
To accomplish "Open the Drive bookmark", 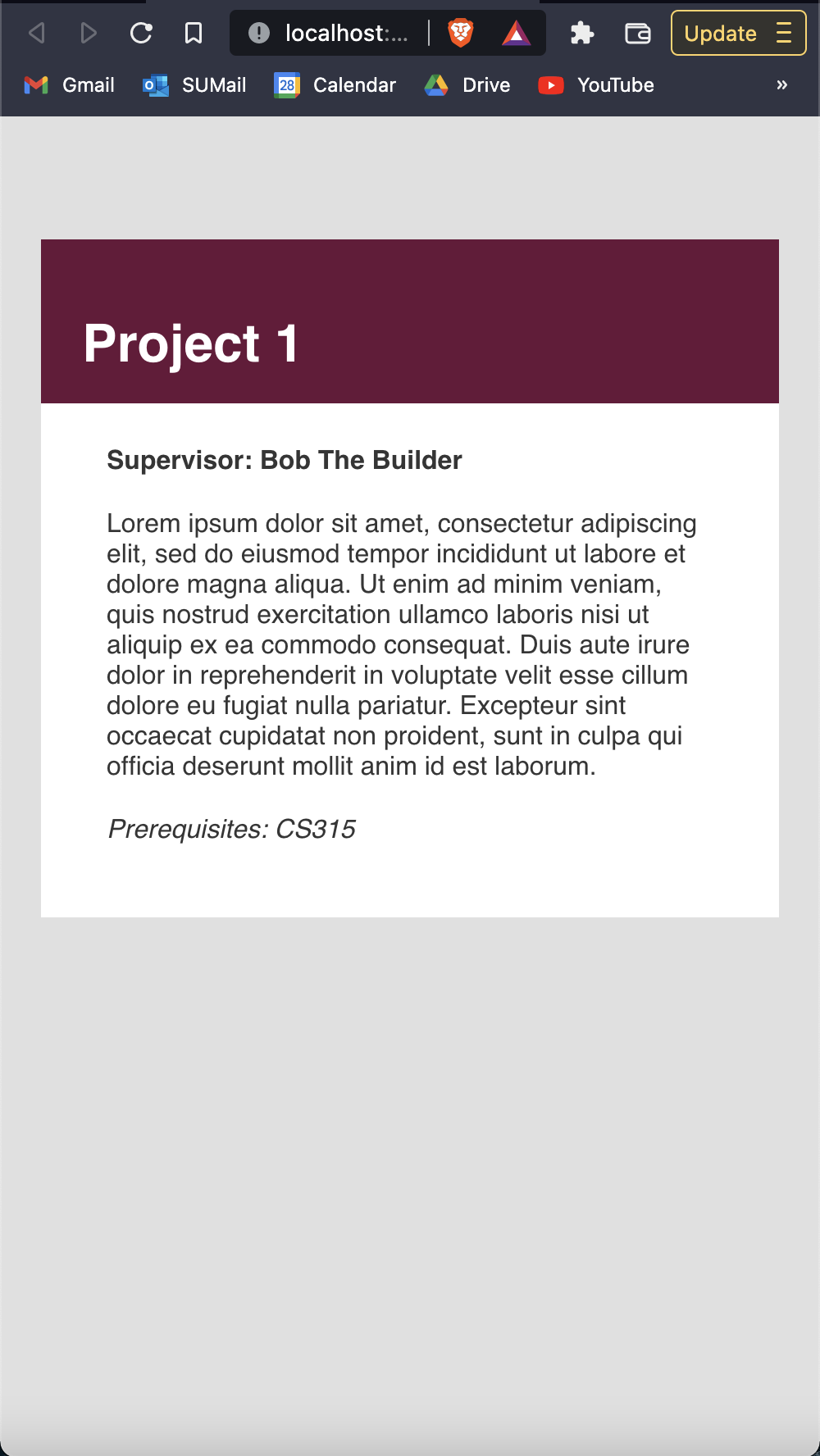I will (x=467, y=85).
